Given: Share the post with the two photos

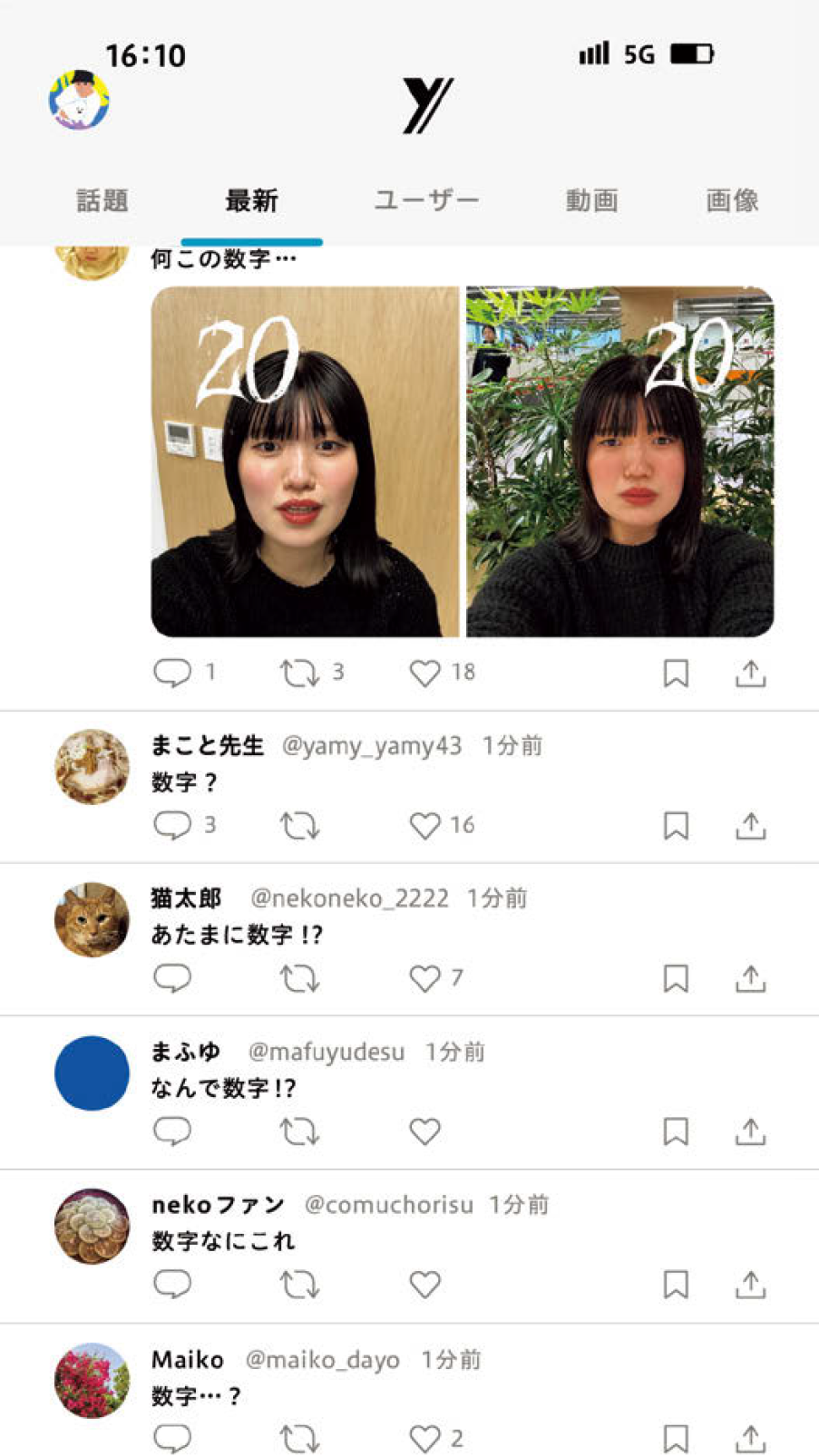Looking at the screenshot, I should (751, 673).
